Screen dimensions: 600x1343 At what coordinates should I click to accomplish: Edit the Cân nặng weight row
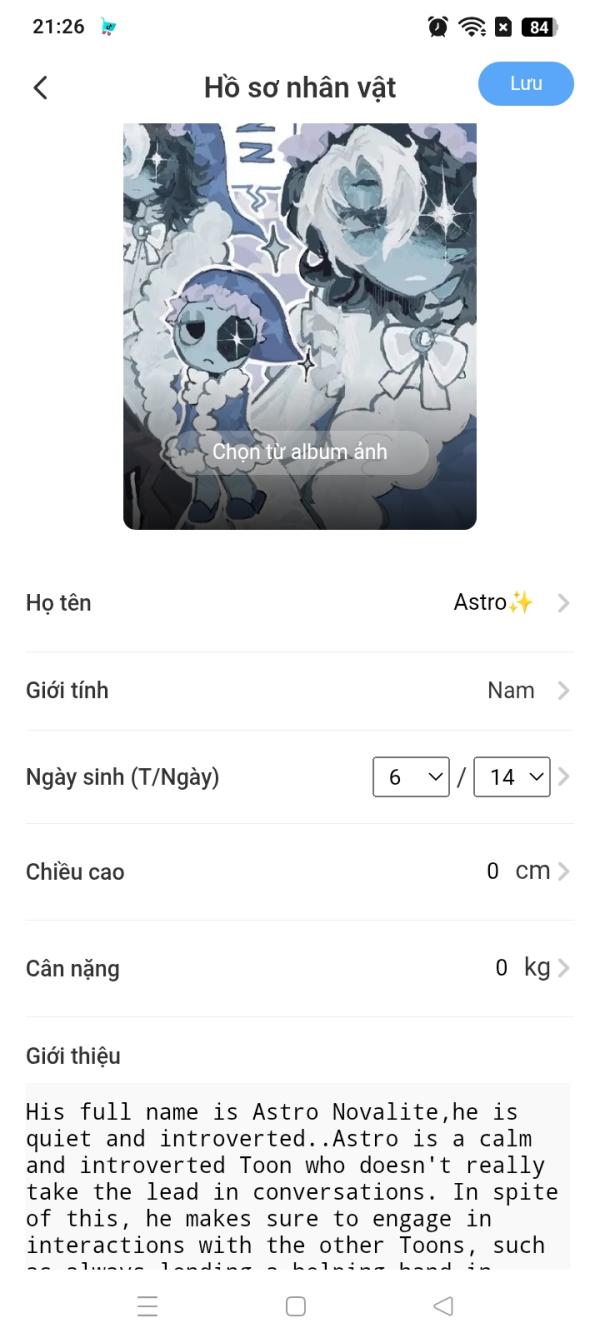click(x=300, y=968)
